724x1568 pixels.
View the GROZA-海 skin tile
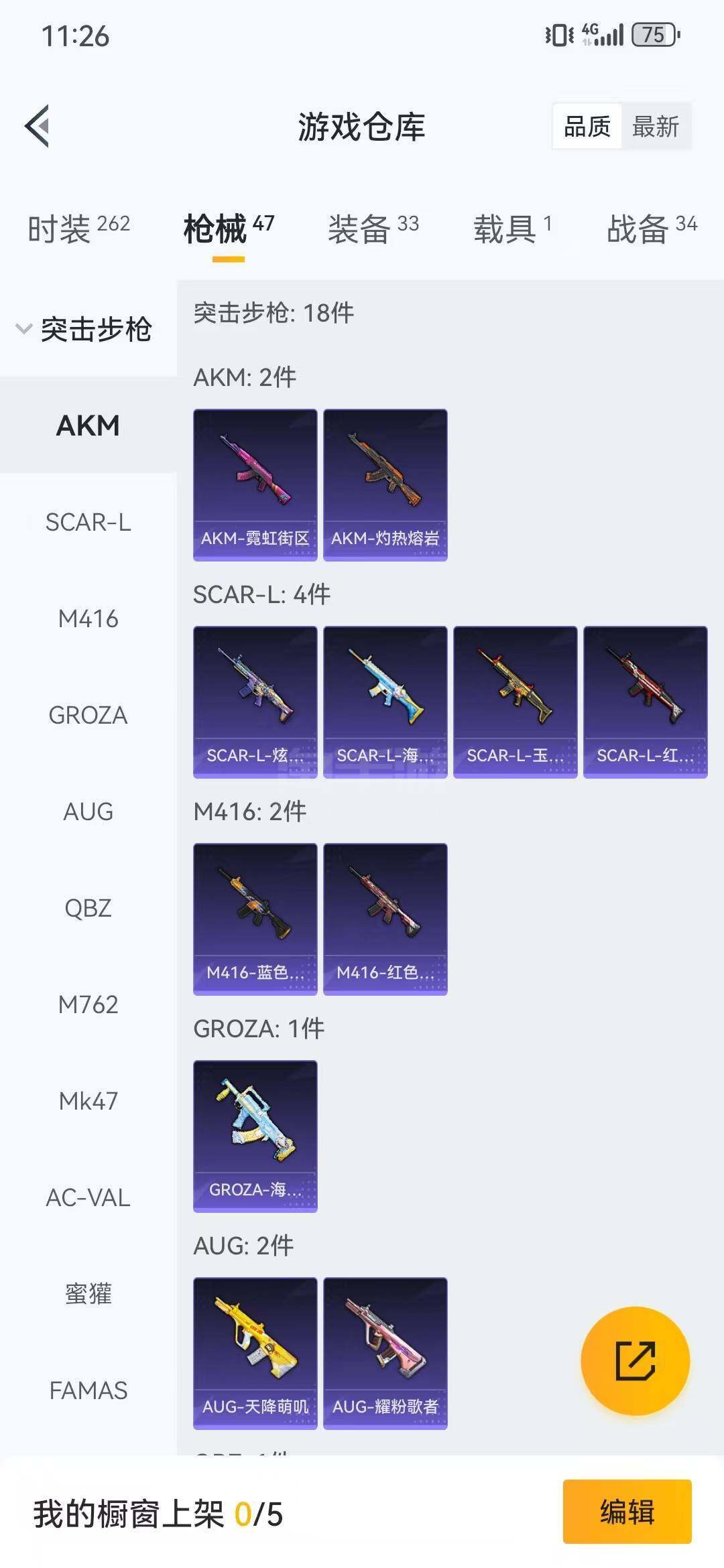(255, 1136)
